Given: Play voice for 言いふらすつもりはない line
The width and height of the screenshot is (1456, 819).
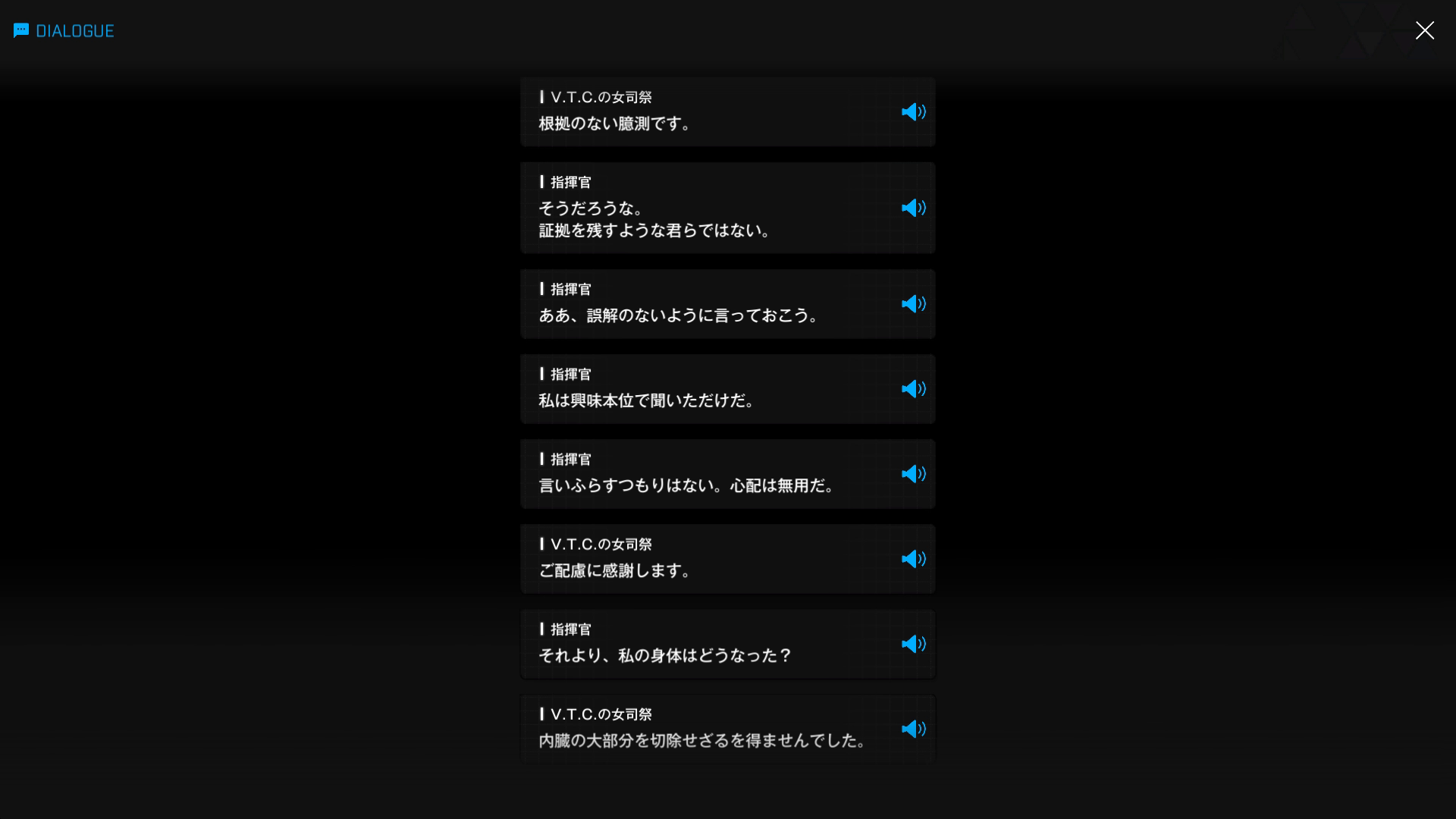Looking at the screenshot, I should (x=913, y=474).
